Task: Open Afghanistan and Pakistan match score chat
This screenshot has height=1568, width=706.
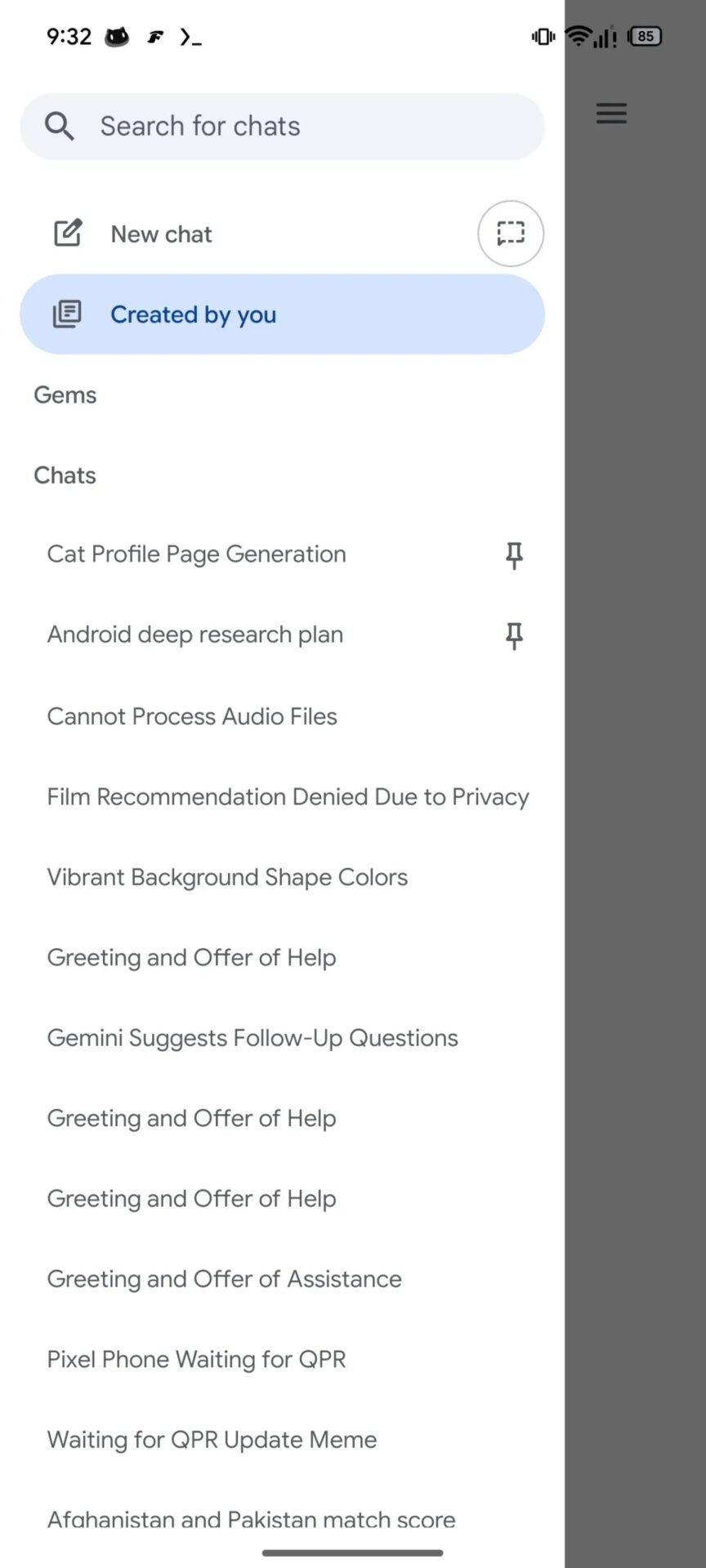Action: tap(282, 1519)
